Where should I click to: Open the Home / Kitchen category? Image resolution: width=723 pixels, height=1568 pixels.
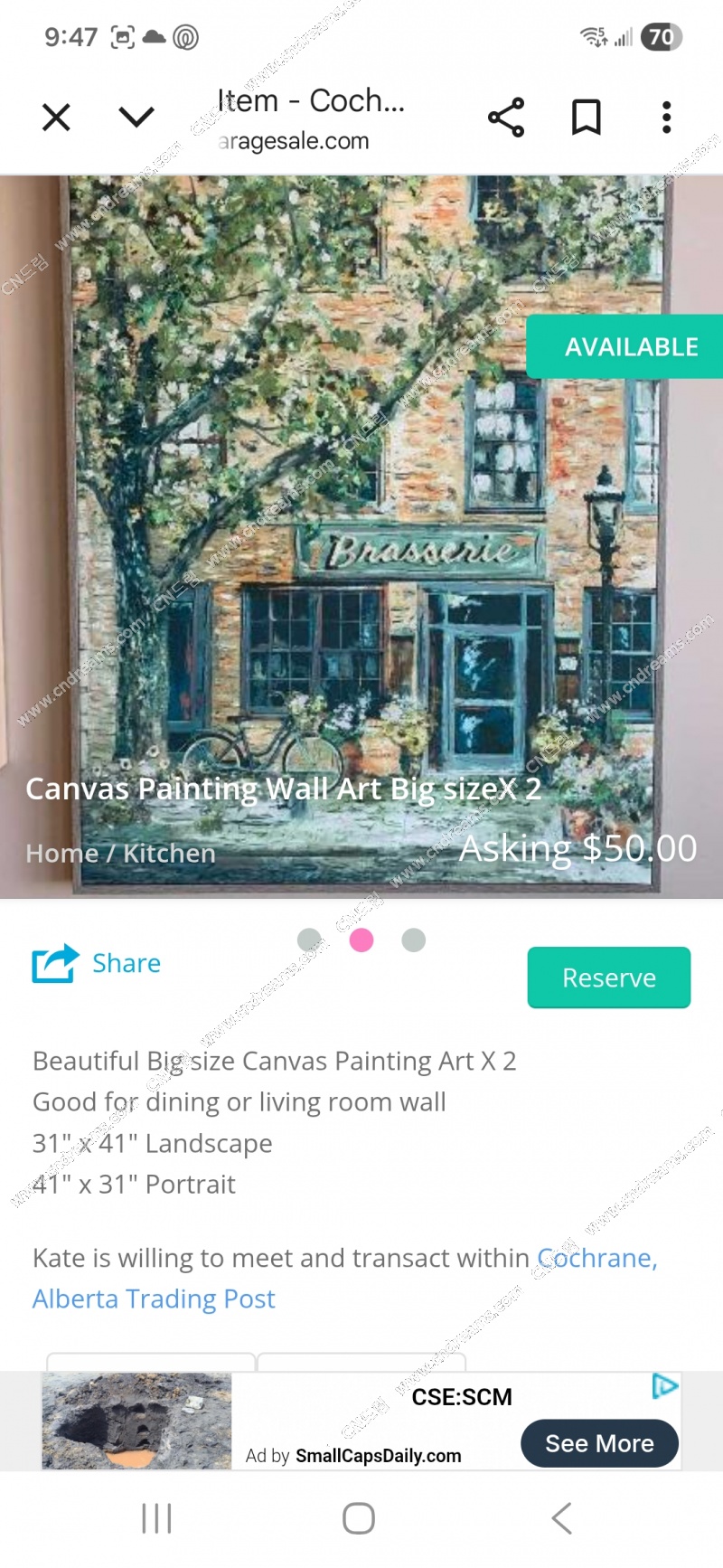click(x=120, y=853)
